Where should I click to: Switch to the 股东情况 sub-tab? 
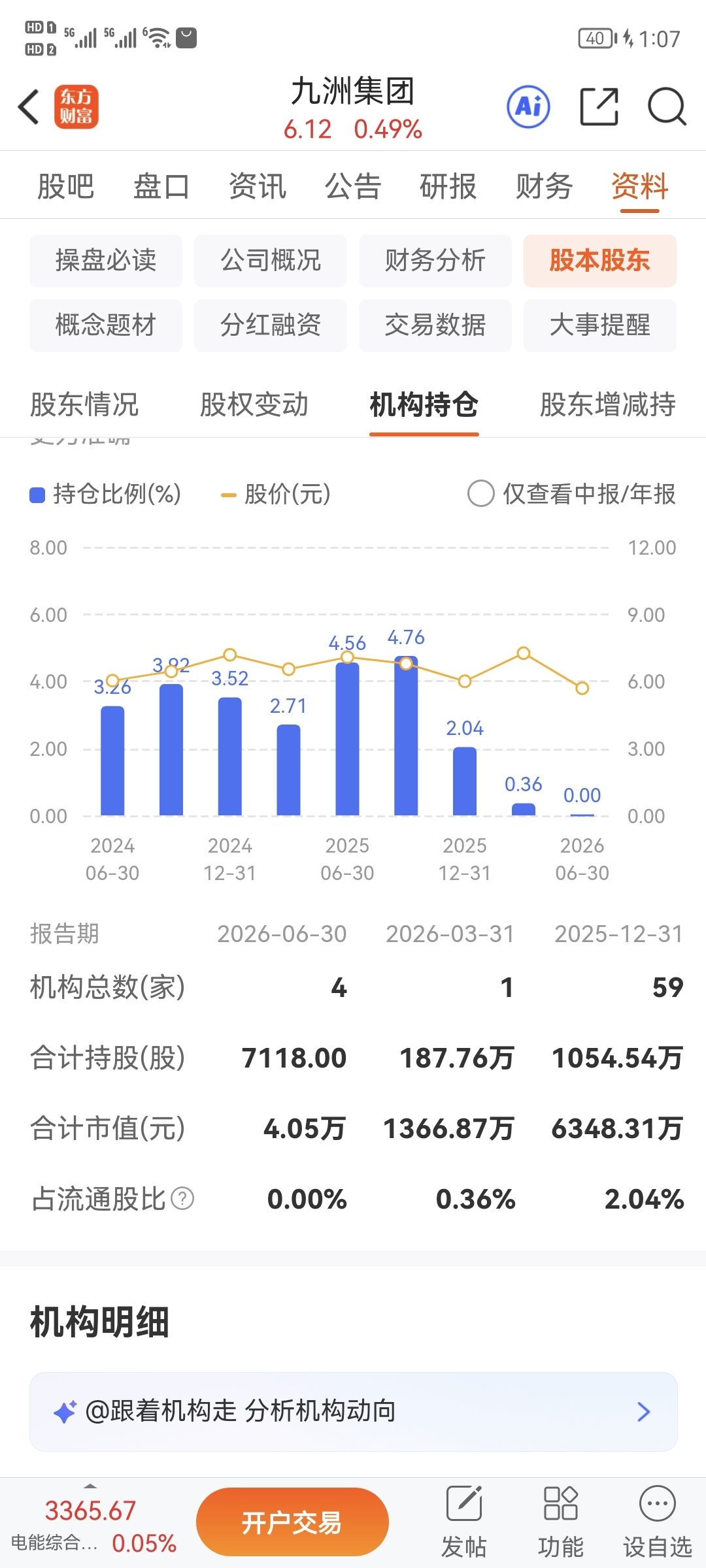[84, 404]
